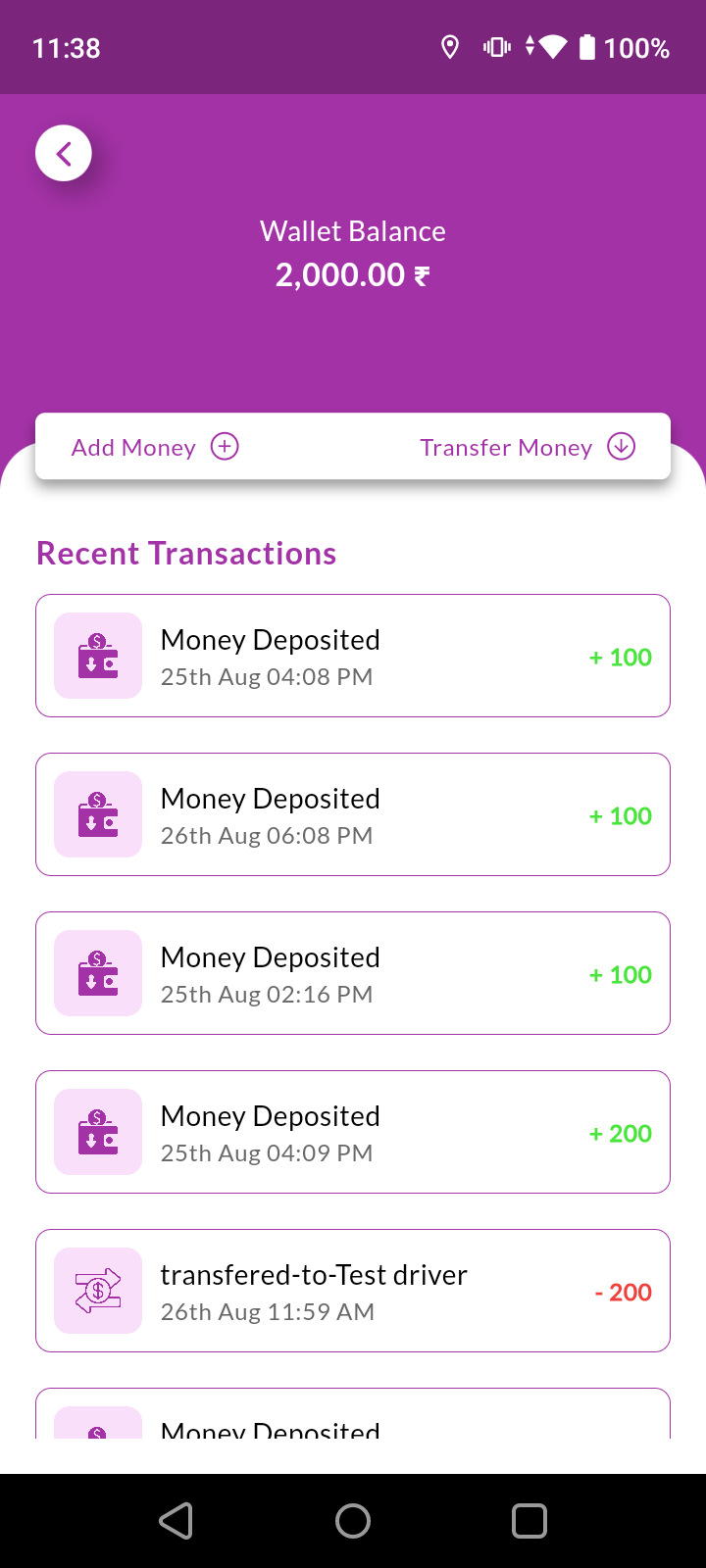Open the system recent apps view
706x1568 pixels.
529,1521
